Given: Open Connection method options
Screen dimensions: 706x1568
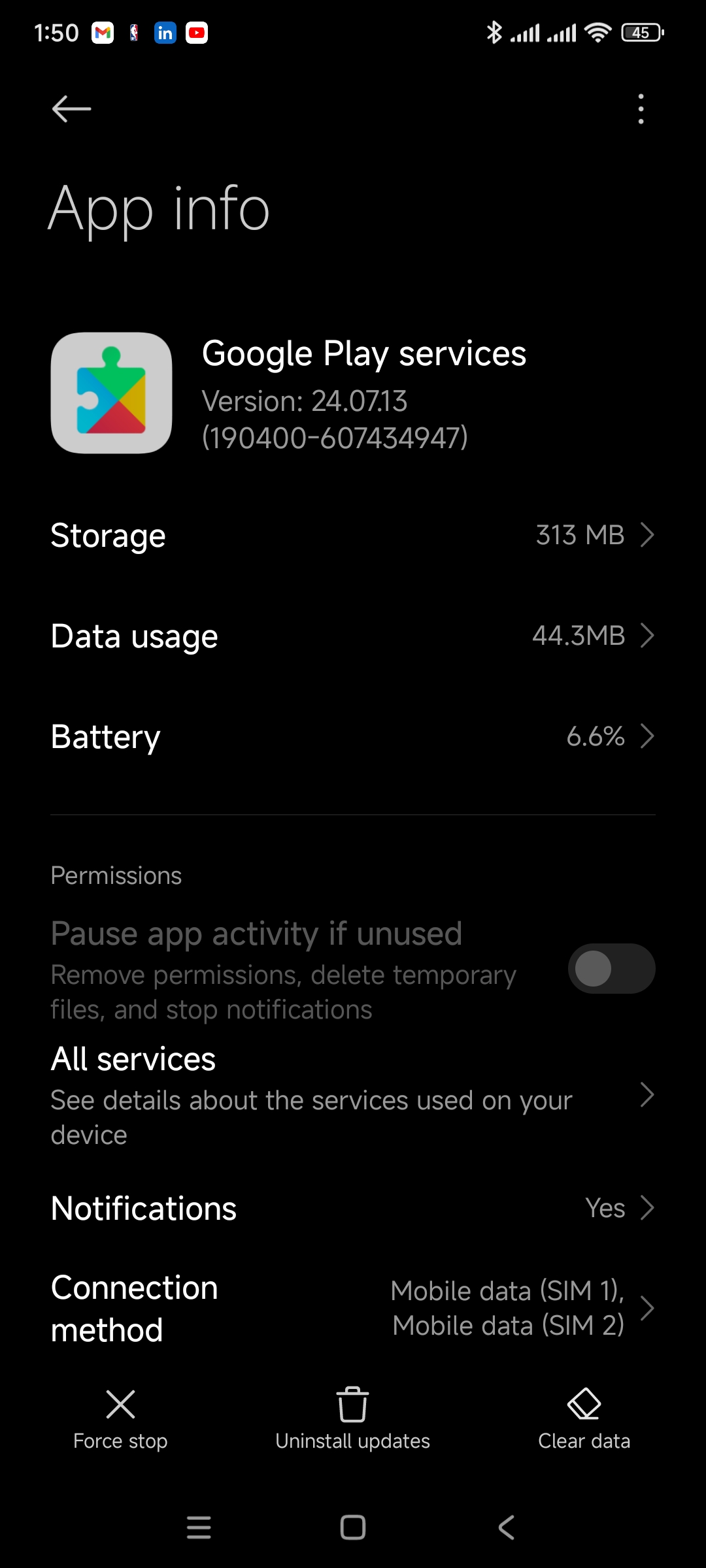Looking at the screenshot, I should [353, 1308].
